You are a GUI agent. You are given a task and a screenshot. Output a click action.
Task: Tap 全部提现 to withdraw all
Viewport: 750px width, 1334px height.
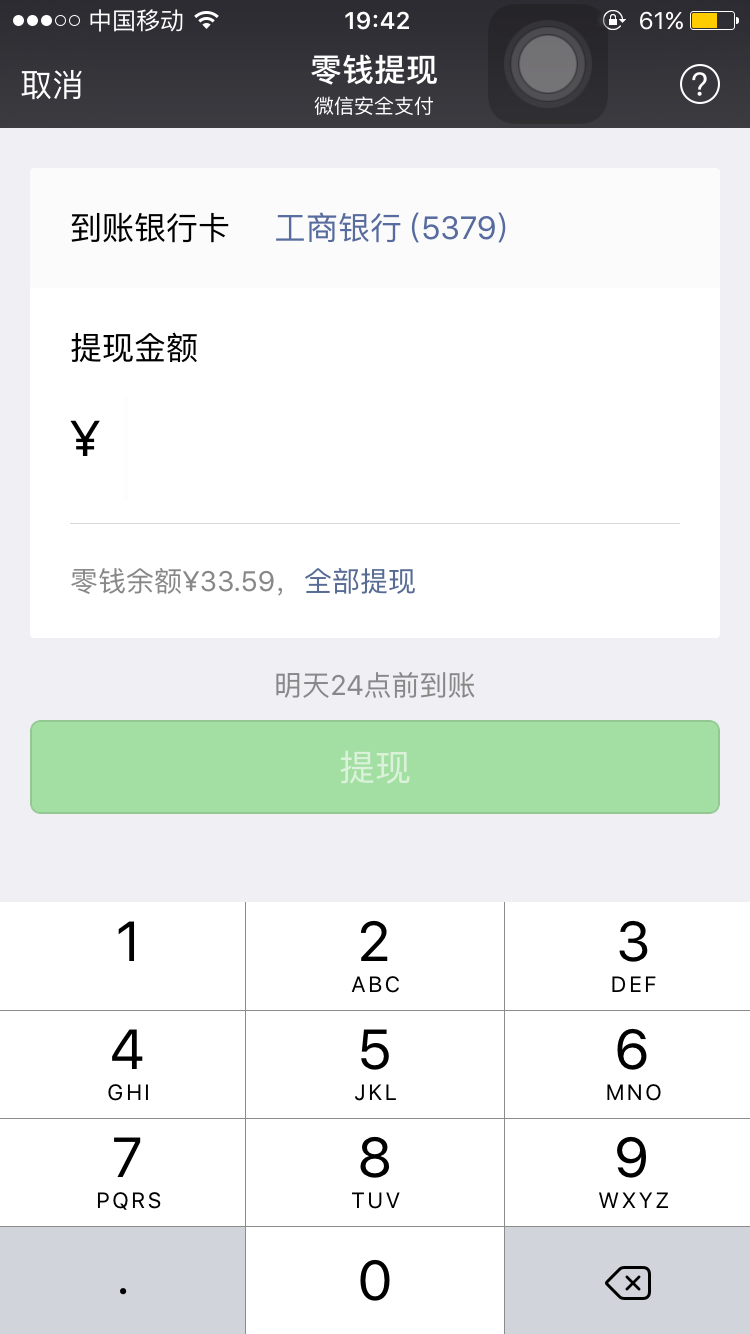[x=360, y=581]
